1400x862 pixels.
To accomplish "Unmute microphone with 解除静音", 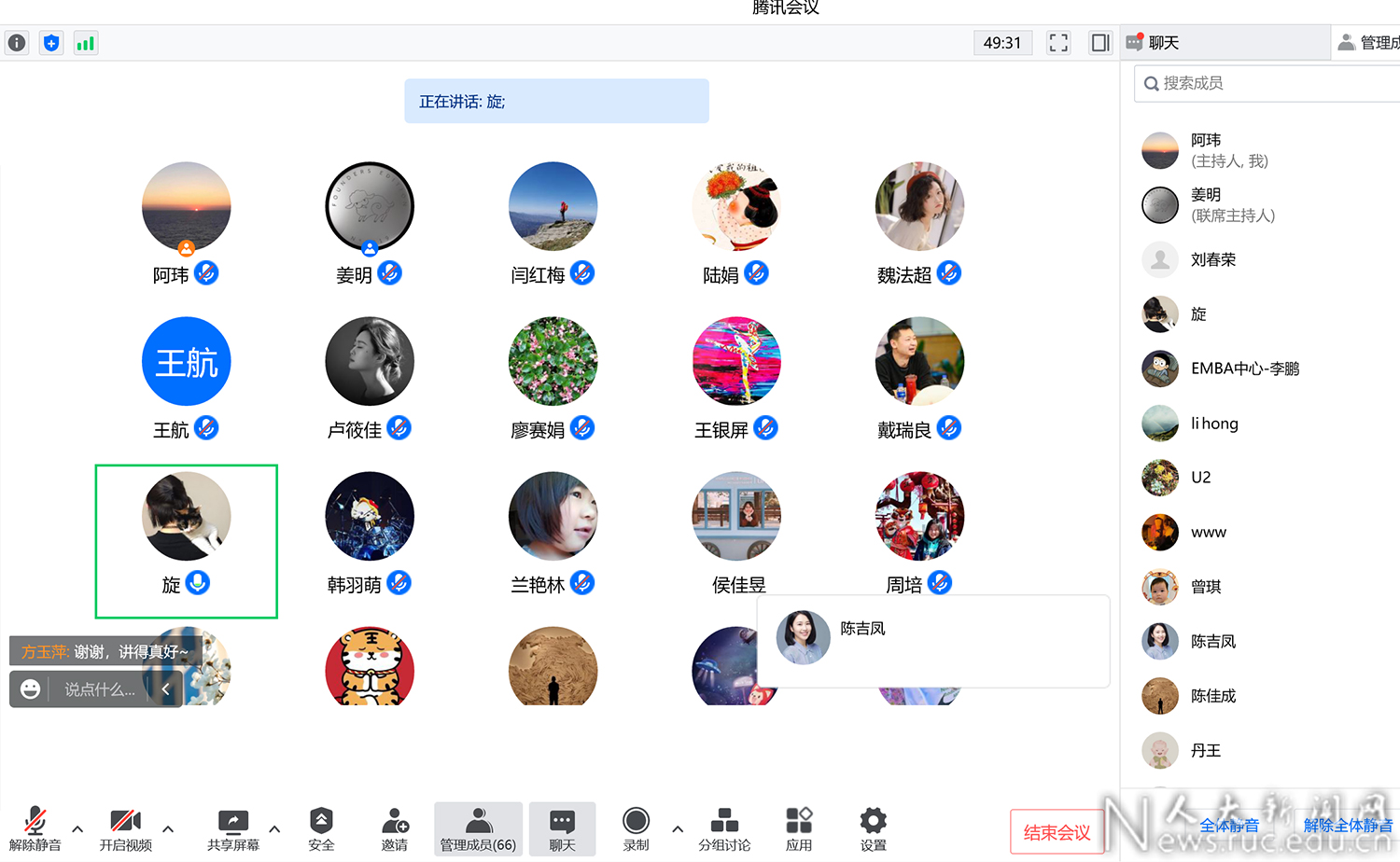I will tap(35, 828).
